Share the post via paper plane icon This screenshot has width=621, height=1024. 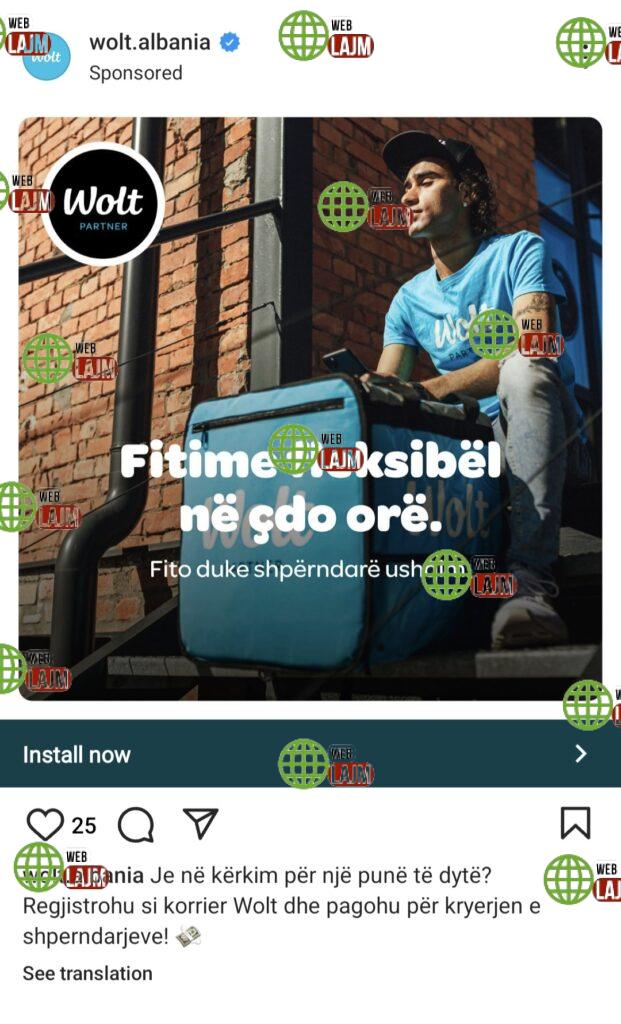point(201,823)
